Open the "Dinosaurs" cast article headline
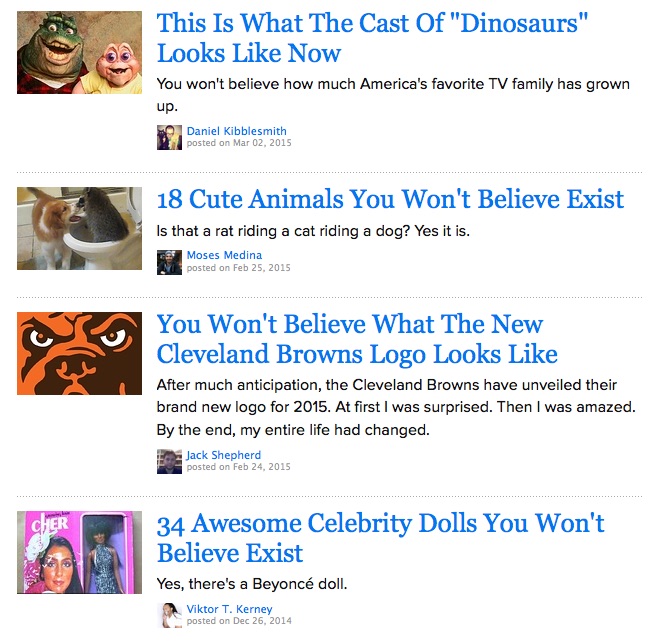Screen dimensions: 668x643 (372, 37)
